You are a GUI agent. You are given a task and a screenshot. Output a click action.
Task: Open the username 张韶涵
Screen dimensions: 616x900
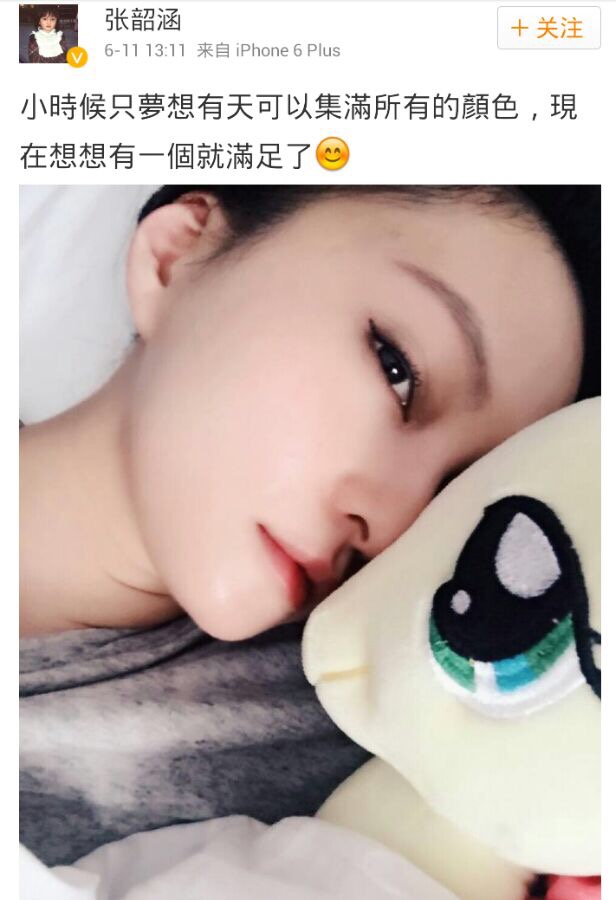click(x=143, y=20)
